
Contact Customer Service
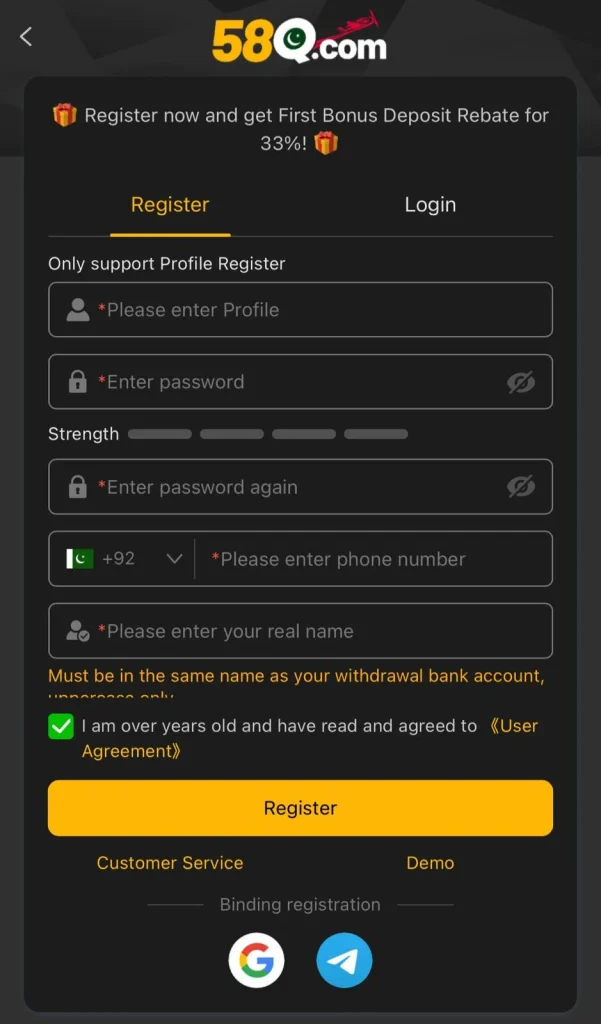click(x=170, y=863)
